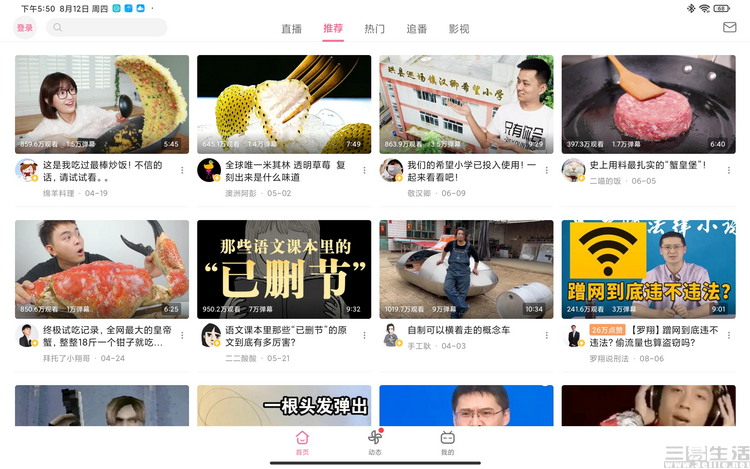
Task: Open the 希望小学 video by 敬汉卿
Action: (x=465, y=104)
